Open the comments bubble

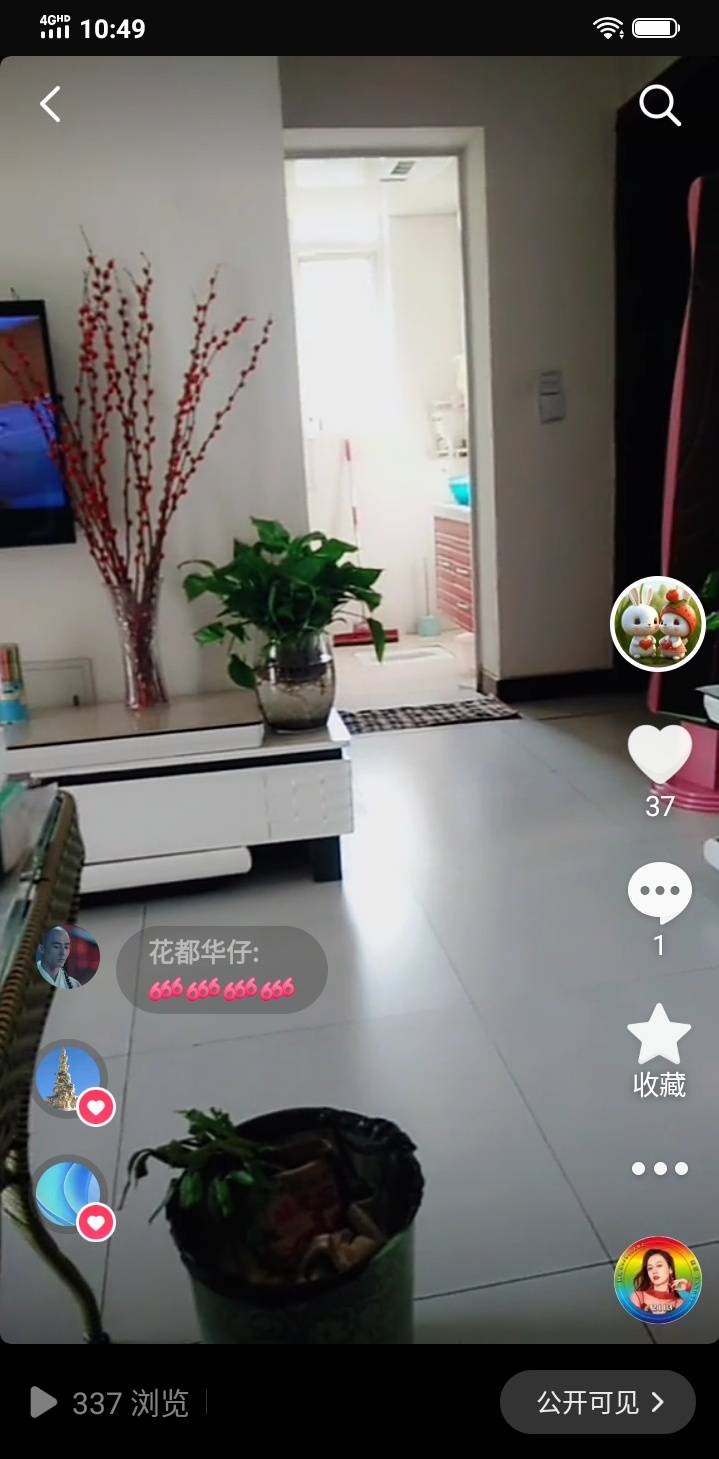coord(659,893)
